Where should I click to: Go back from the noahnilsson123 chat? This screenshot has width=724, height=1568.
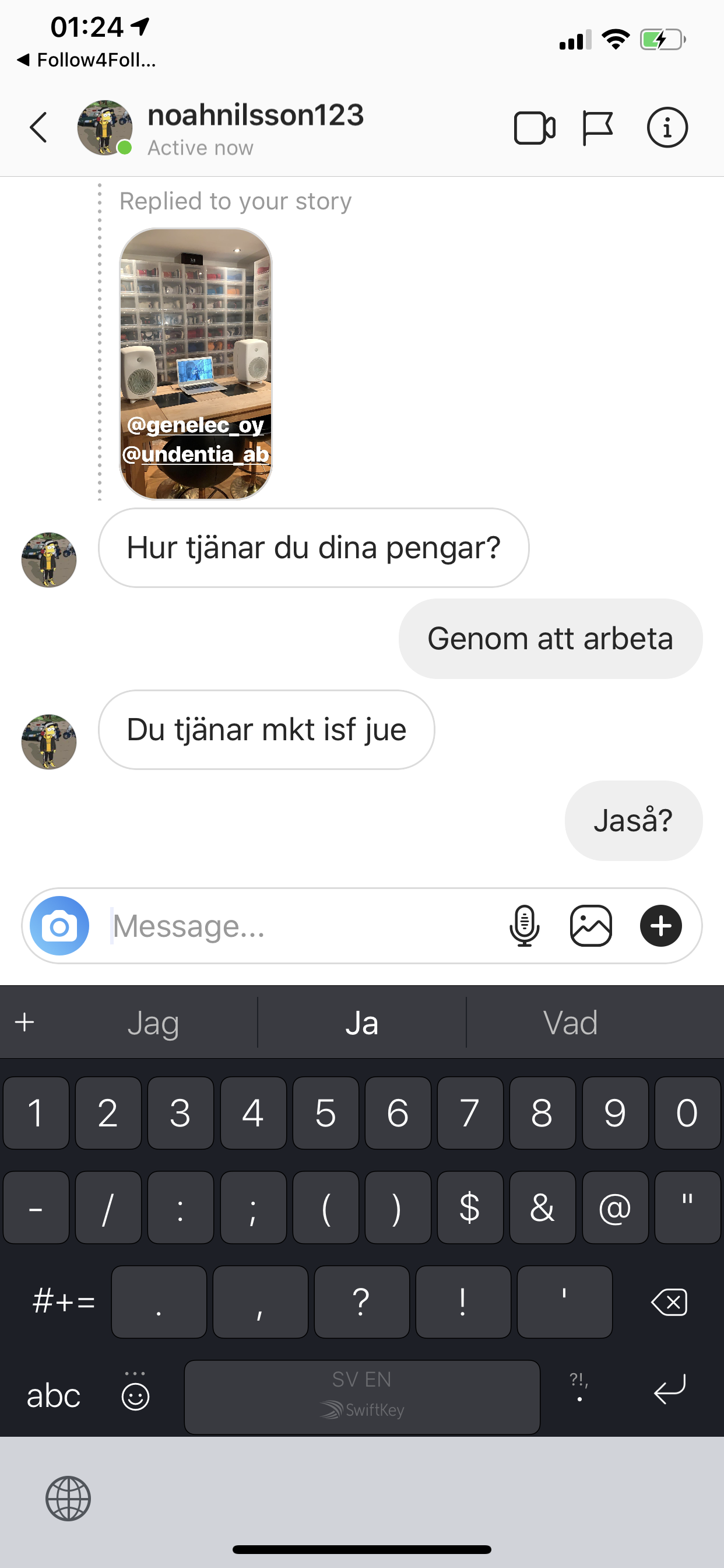[38, 127]
